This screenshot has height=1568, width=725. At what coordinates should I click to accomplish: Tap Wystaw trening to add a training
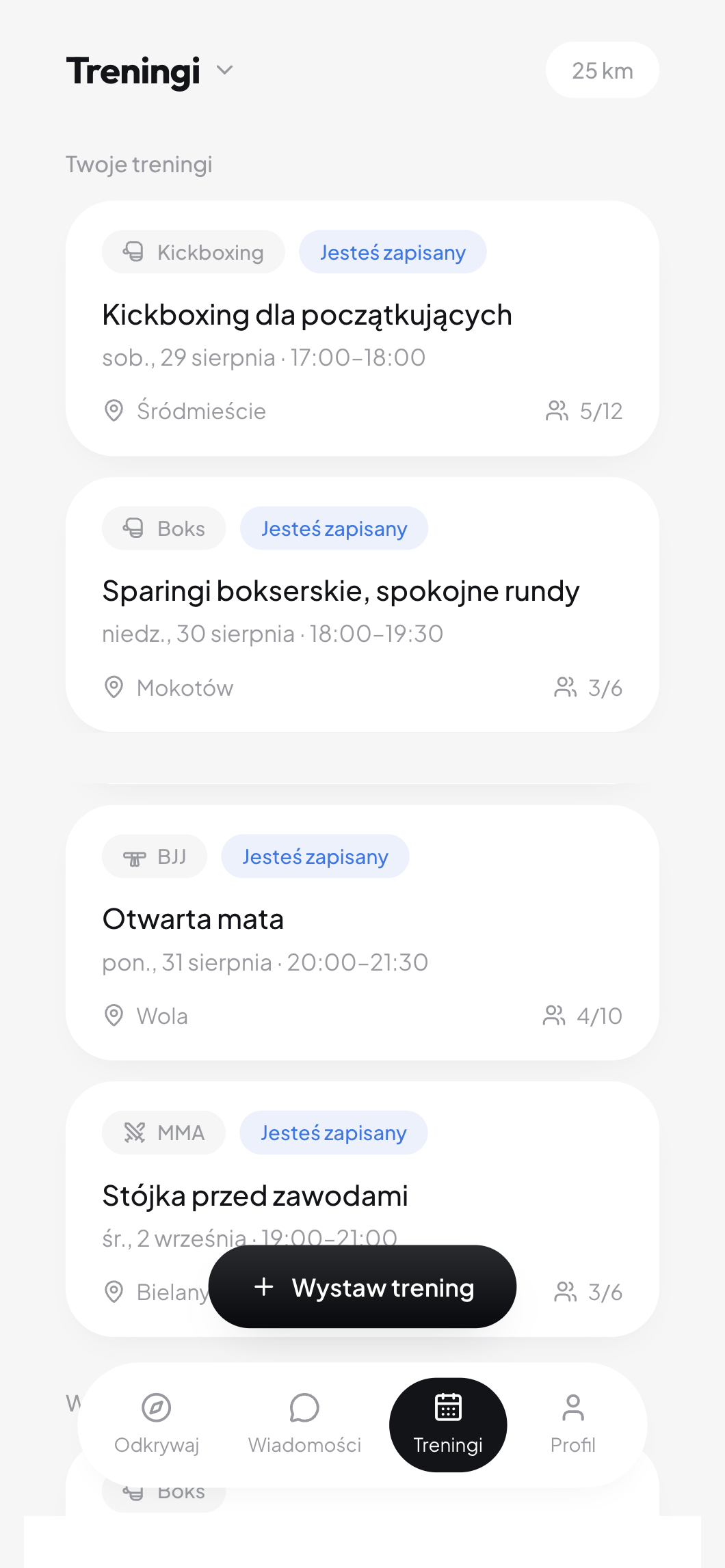[362, 1287]
